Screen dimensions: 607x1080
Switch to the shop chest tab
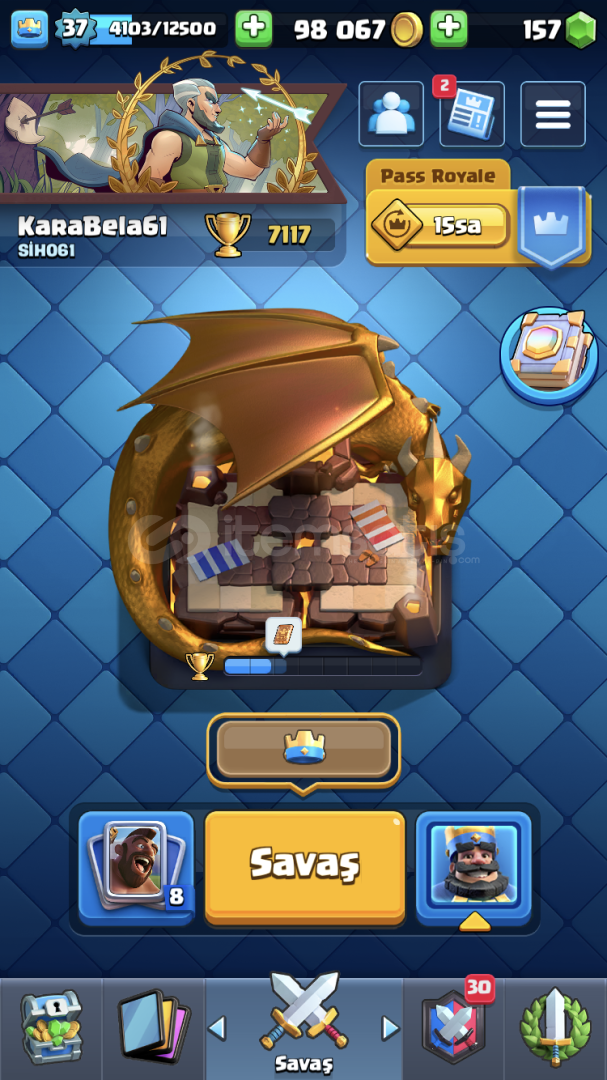[x=50, y=1027]
